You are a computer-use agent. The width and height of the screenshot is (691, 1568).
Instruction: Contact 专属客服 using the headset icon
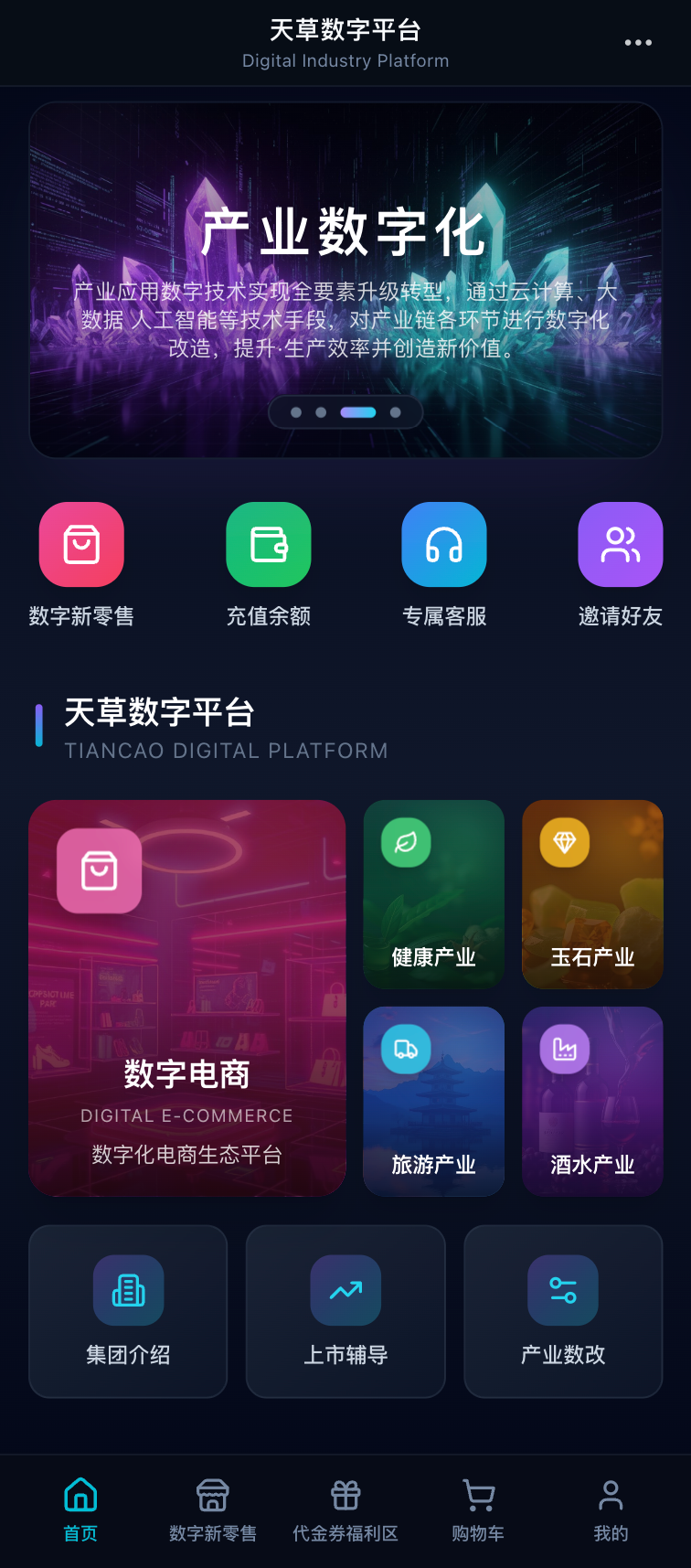click(444, 544)
